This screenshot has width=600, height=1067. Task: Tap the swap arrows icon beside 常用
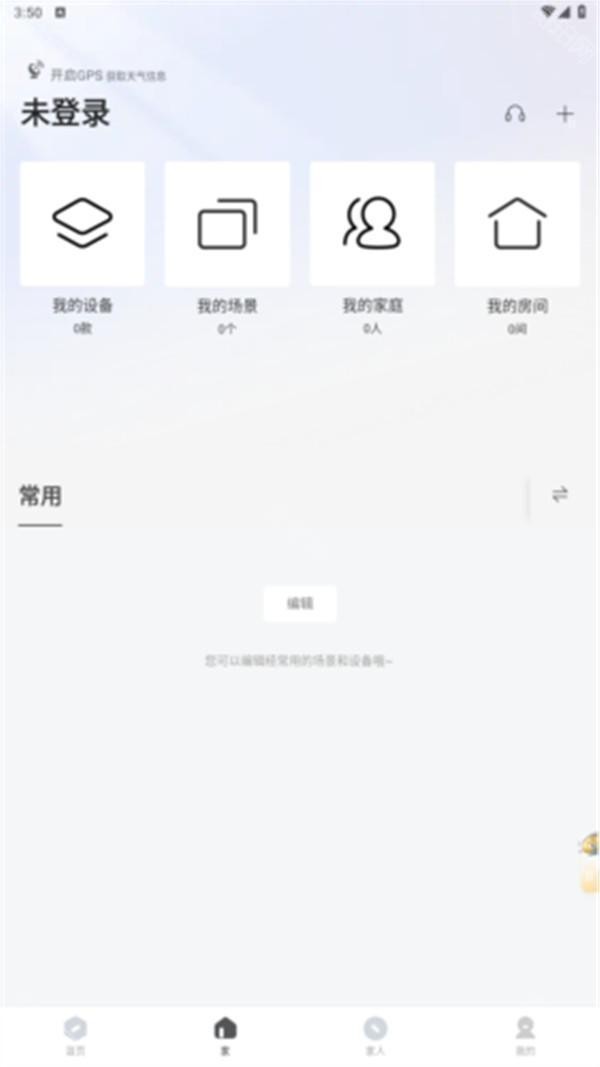pos(560,494)
